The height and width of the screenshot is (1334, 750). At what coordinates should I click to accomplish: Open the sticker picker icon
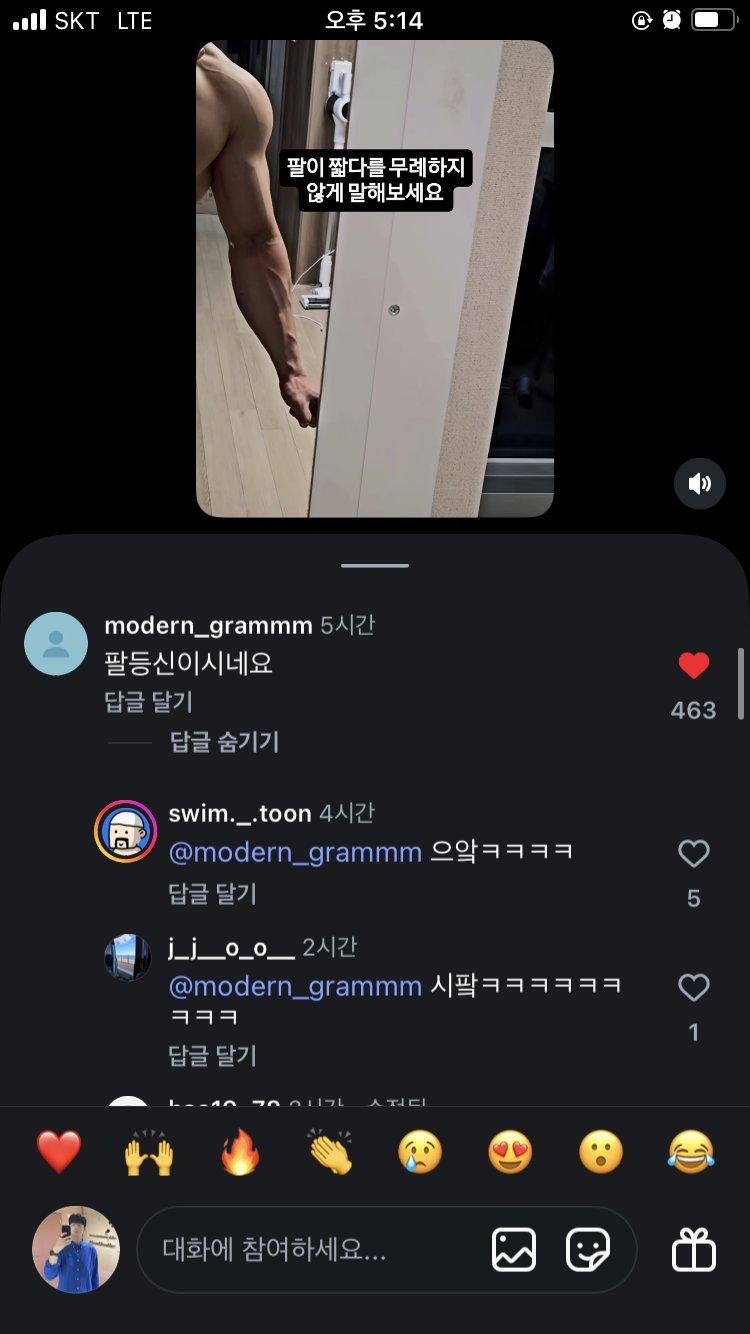coord(588,1250)
